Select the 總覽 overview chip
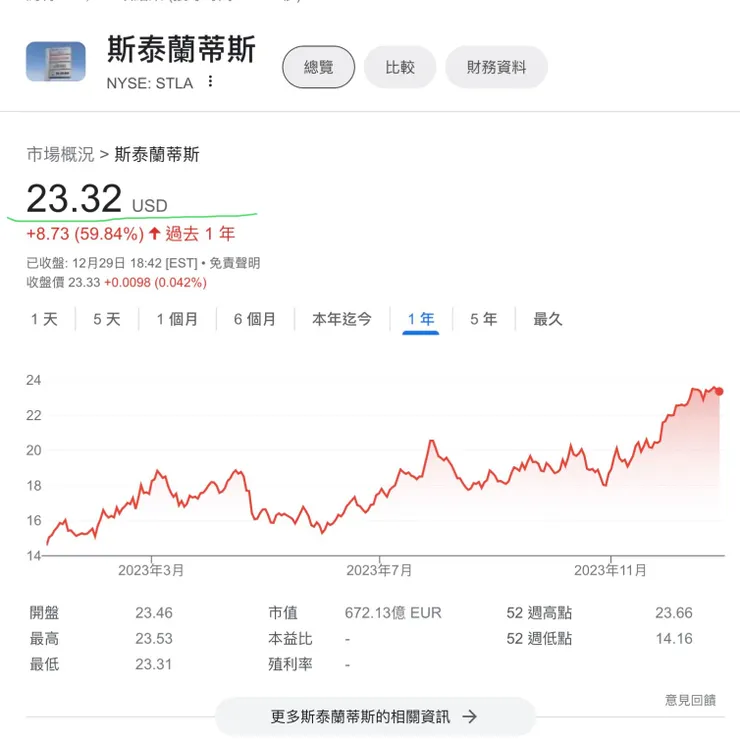Screen dimensions: 740x740 (319, 67)
